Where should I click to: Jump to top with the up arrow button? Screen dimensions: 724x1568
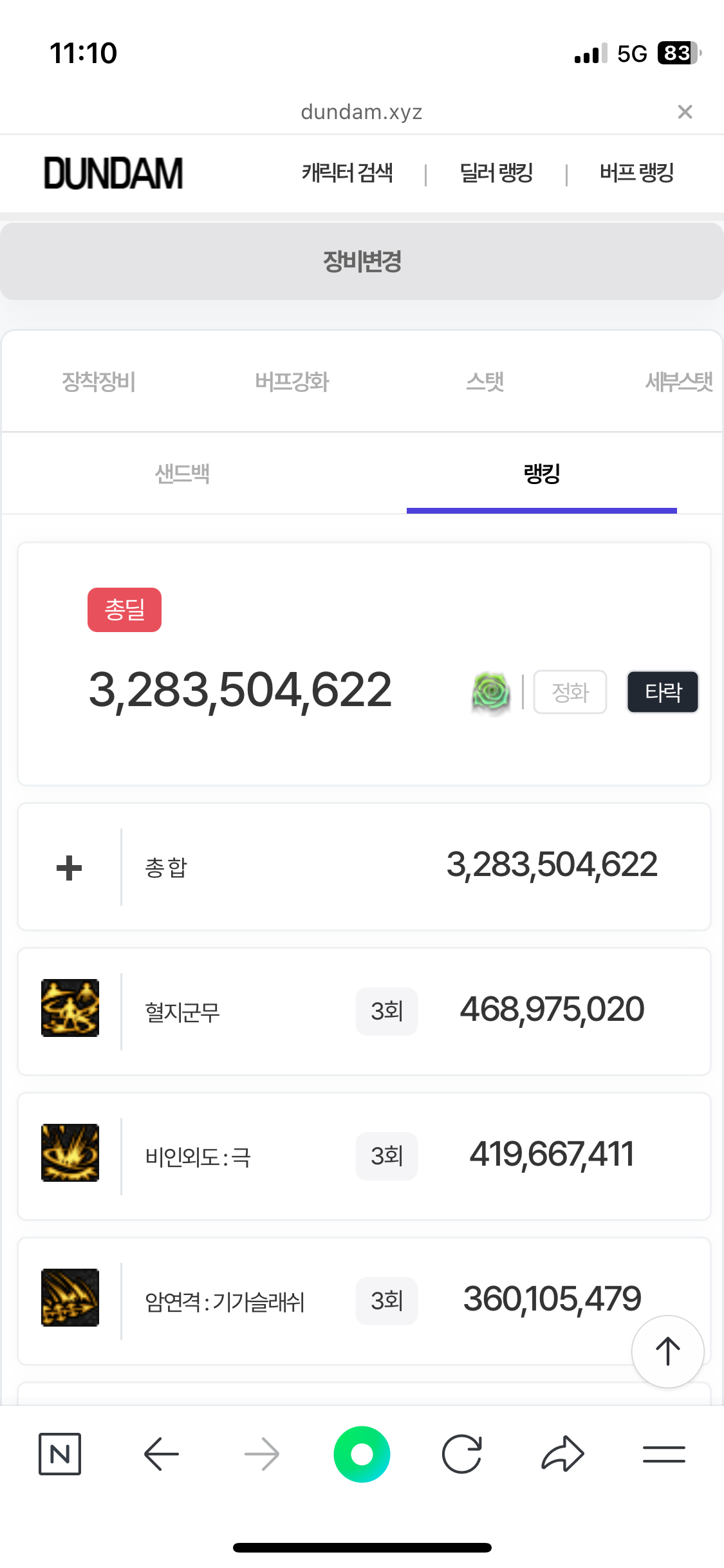(667, 1351)
